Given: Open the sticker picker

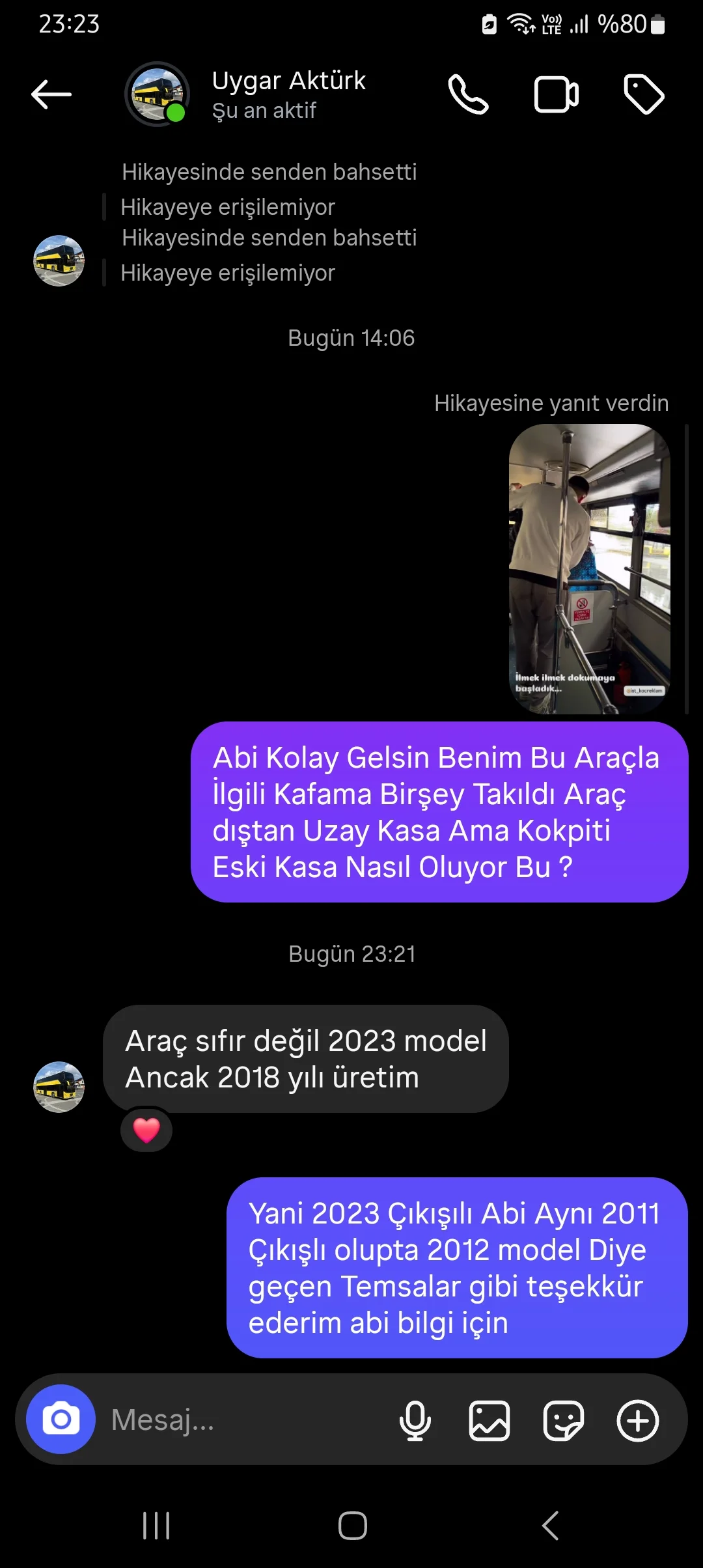Looking at the screenshot, I should (564, 1420).
